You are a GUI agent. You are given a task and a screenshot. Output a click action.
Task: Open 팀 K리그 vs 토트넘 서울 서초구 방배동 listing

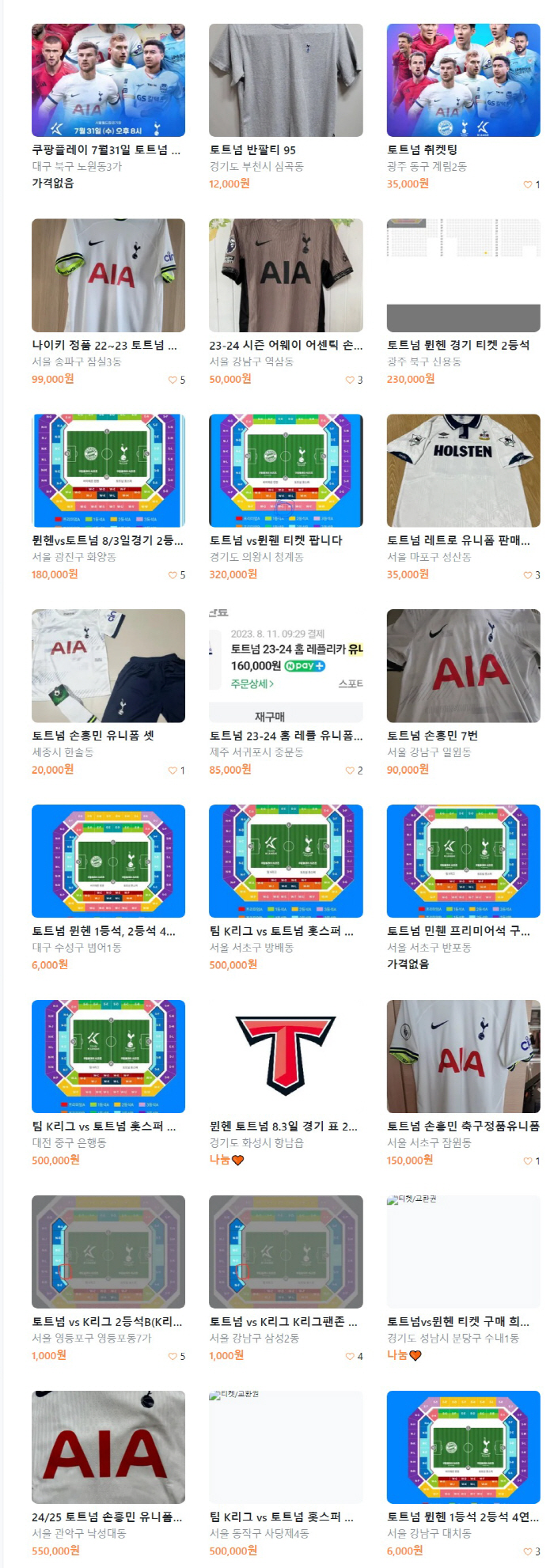pyautogui.click(x=286, y=862)
